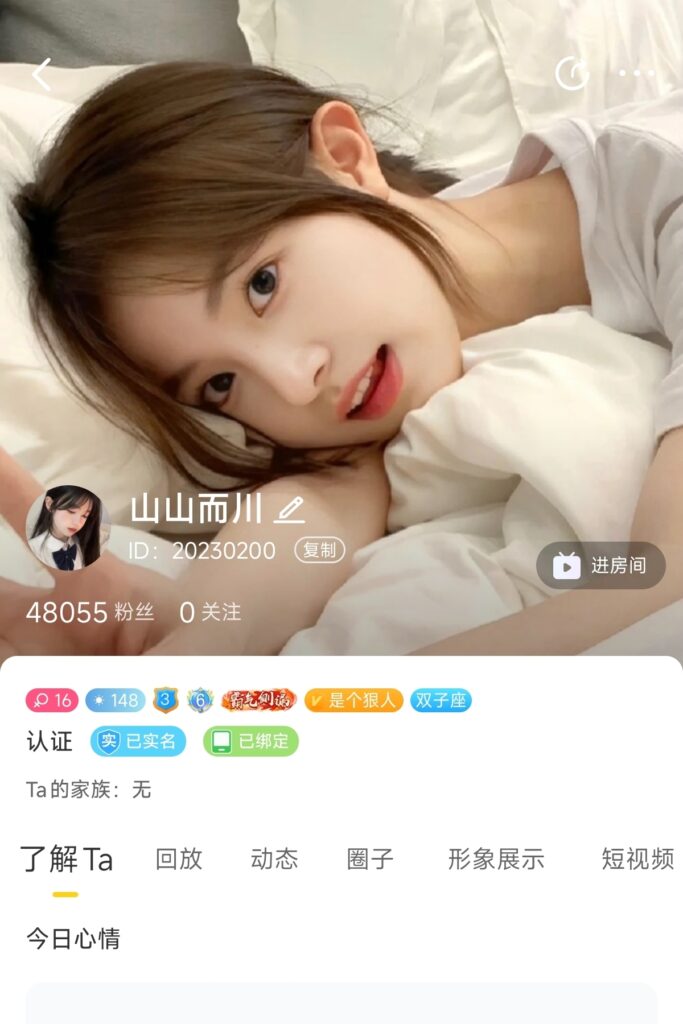Open the 形象展示 tab
The image size is (683, 1024).
point(496,859)
